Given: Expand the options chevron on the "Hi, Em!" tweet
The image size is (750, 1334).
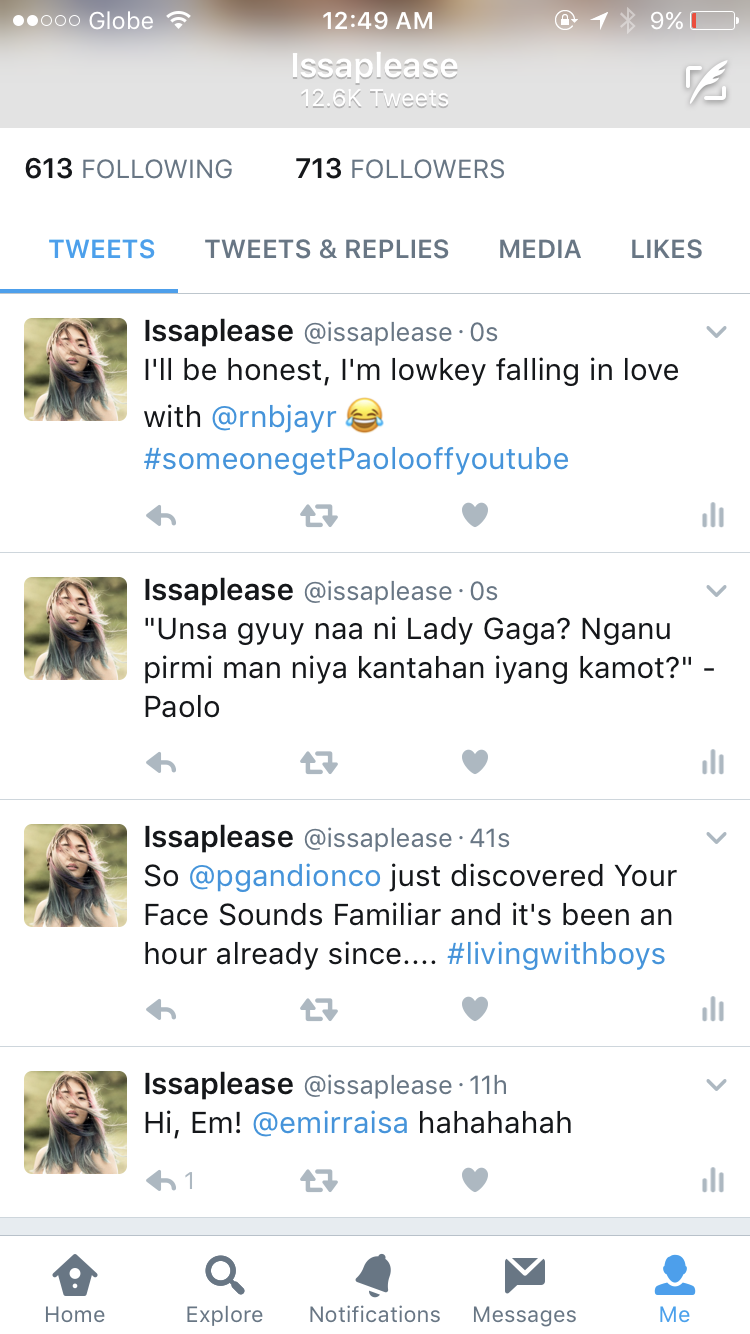Looking at the screenshot, I should tap(716, 1085).
